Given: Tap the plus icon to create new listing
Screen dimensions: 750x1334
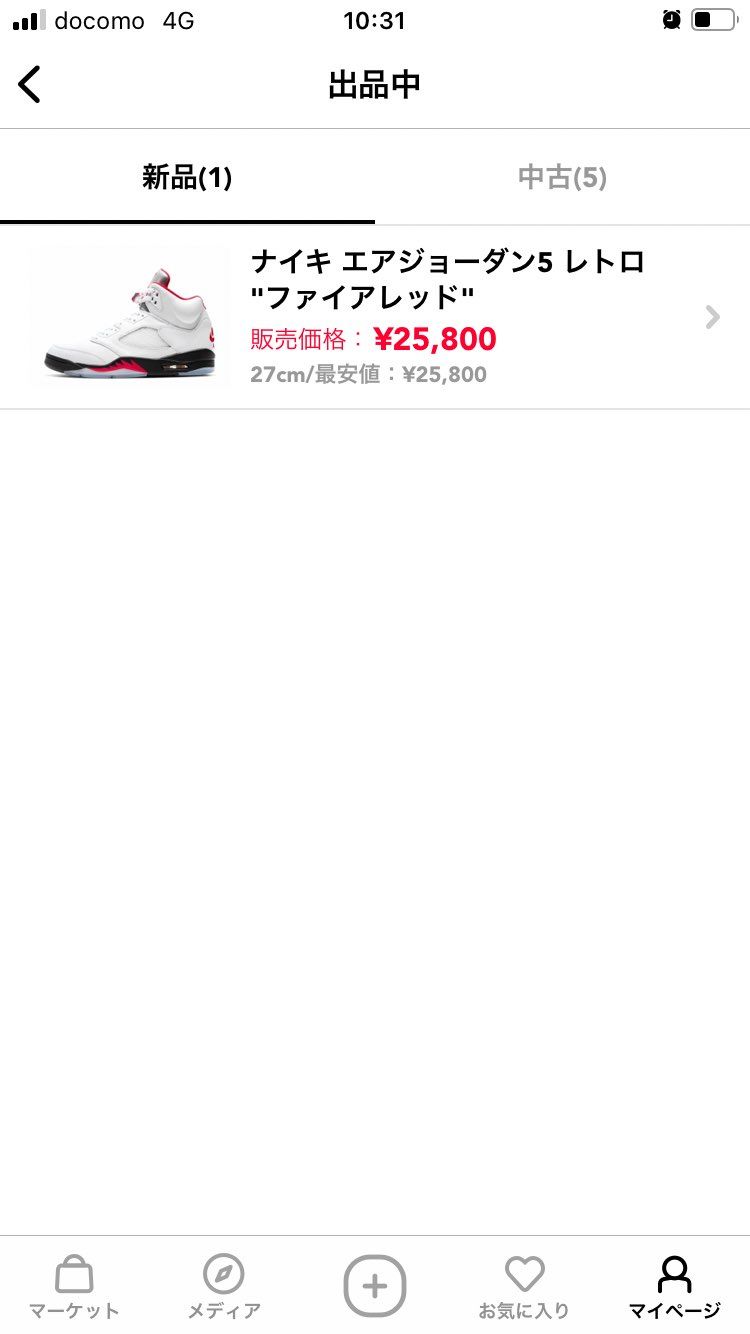Looking at the screenshot, I should pyautogui.click(x=374, y=1288).
